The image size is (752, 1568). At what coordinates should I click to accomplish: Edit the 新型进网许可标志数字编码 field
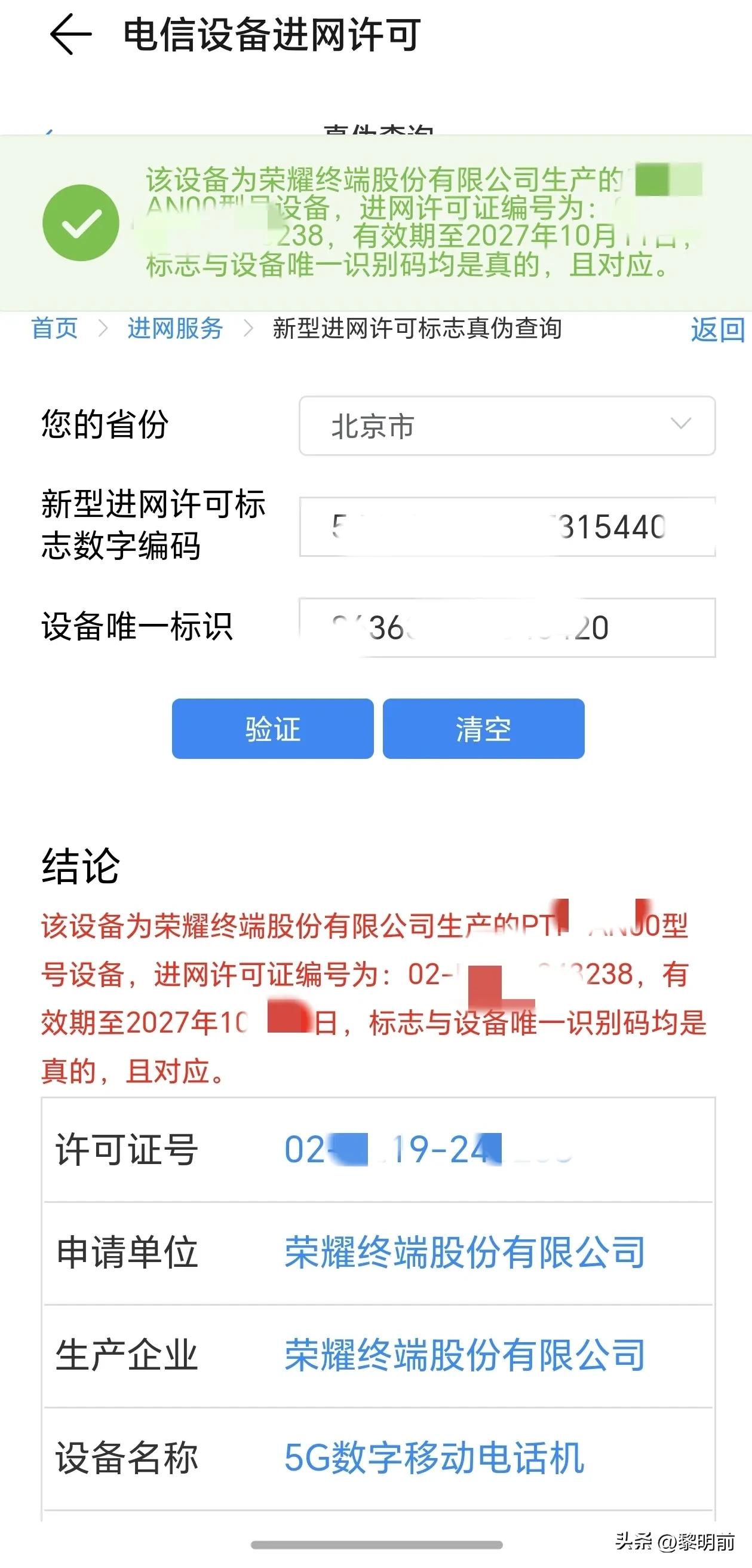click(507, 526)
